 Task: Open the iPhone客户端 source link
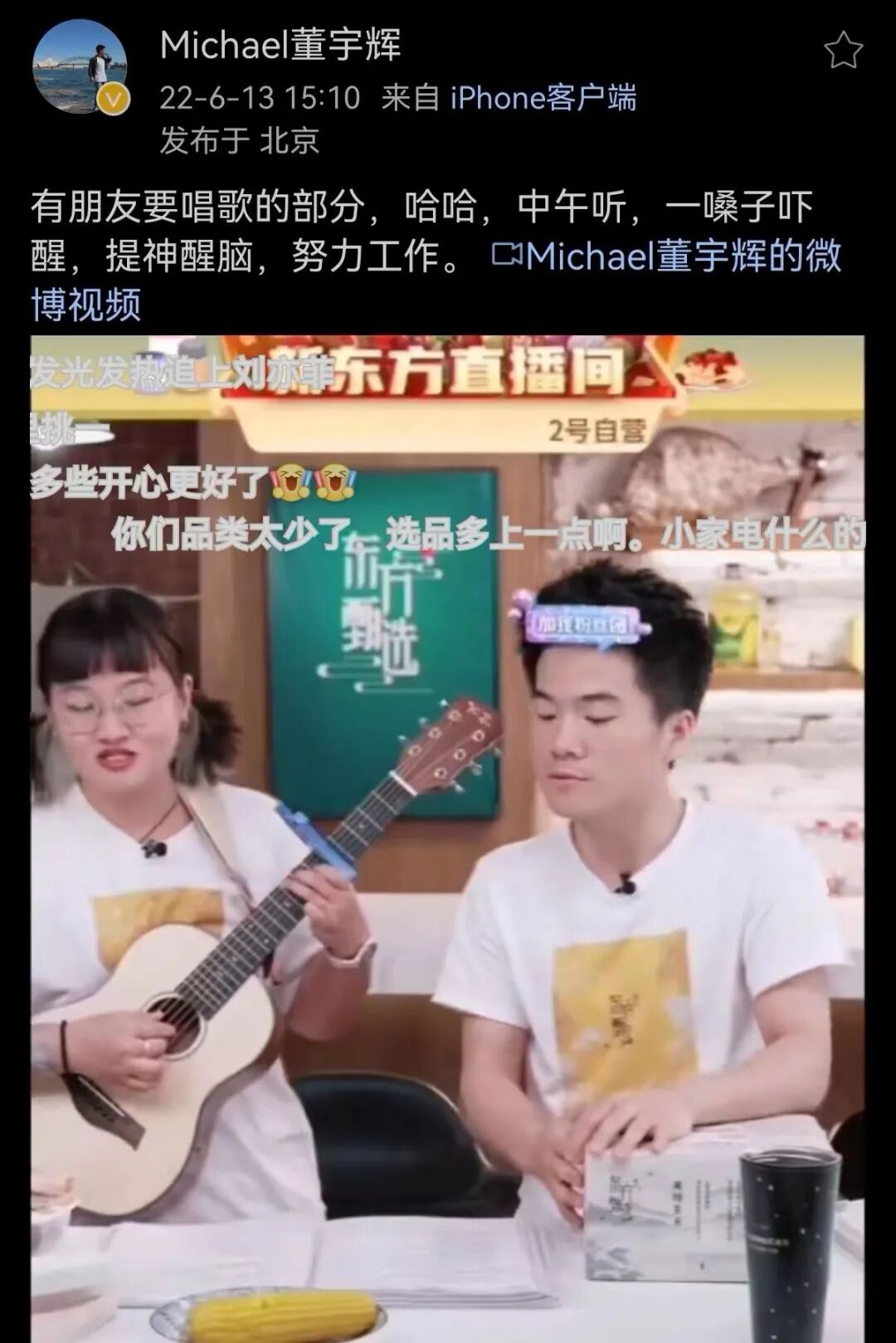(543, 98)
